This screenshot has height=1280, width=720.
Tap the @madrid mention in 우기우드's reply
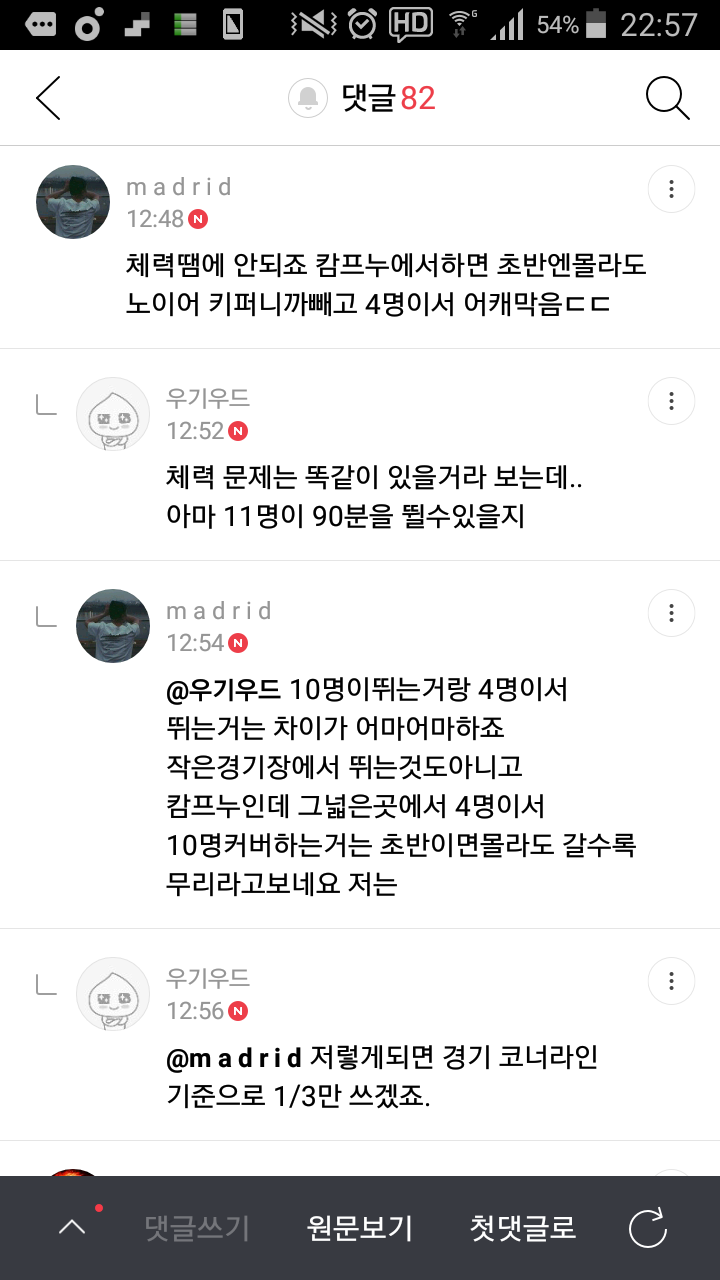(x=234, y=1057)
